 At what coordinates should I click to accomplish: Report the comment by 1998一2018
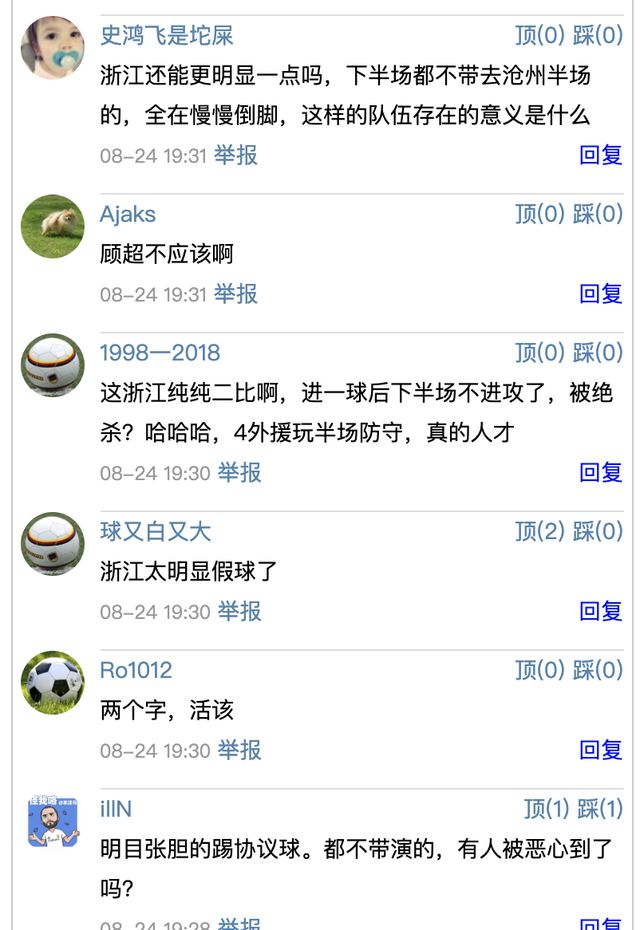click(x=240, y=473)
